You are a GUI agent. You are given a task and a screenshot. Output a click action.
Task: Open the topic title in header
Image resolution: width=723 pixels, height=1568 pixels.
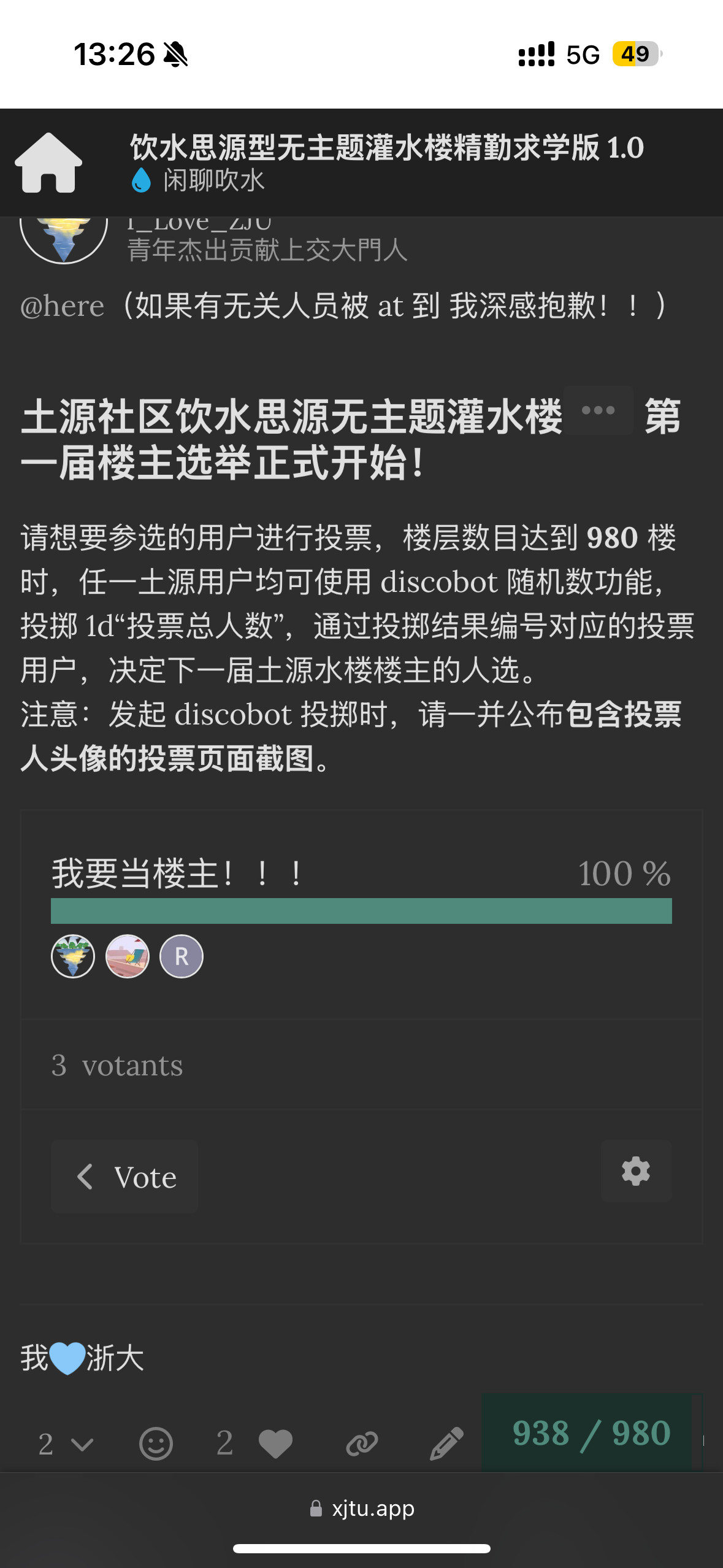(x=387, y=148)
